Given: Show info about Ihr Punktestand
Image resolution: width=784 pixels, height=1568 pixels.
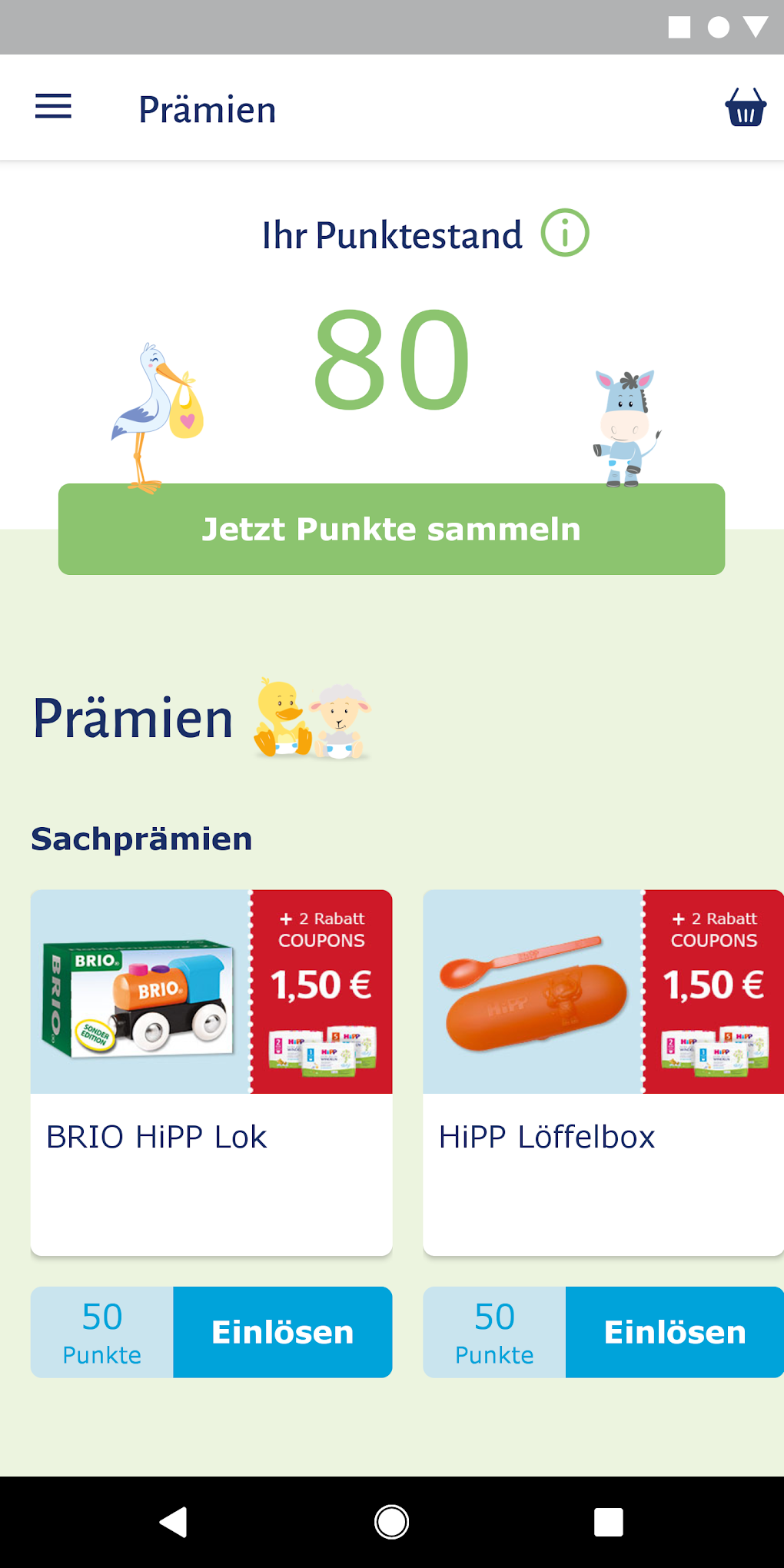Looking at the screenshot, I should (565, 234).
